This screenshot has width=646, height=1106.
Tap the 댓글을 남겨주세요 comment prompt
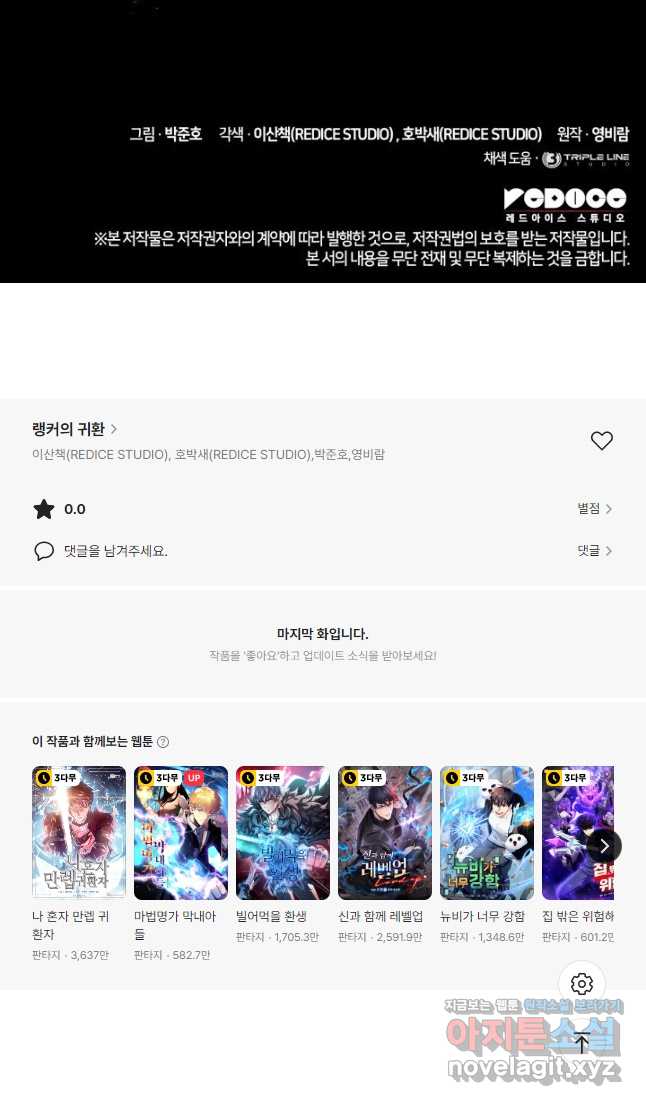[x=115, y=551]
